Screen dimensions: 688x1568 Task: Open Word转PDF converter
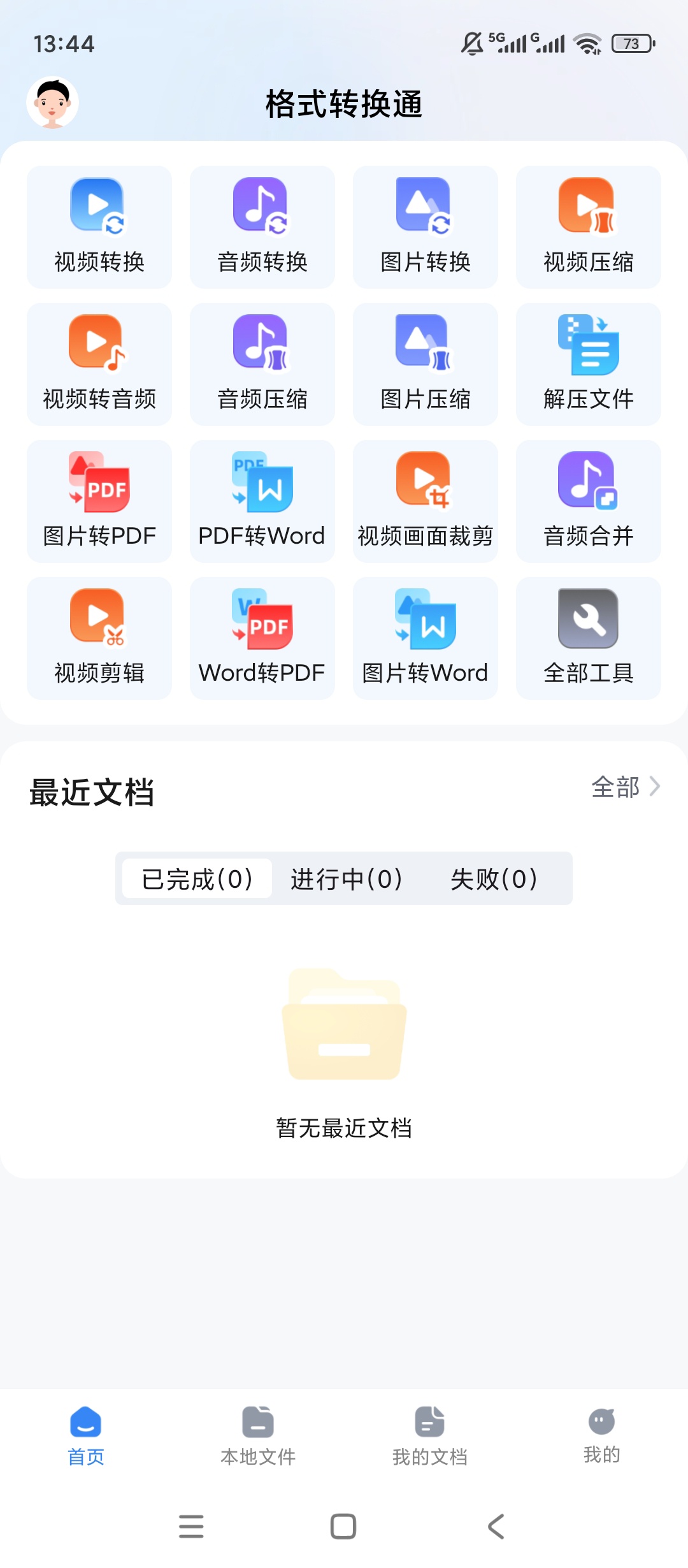[262, 638]
